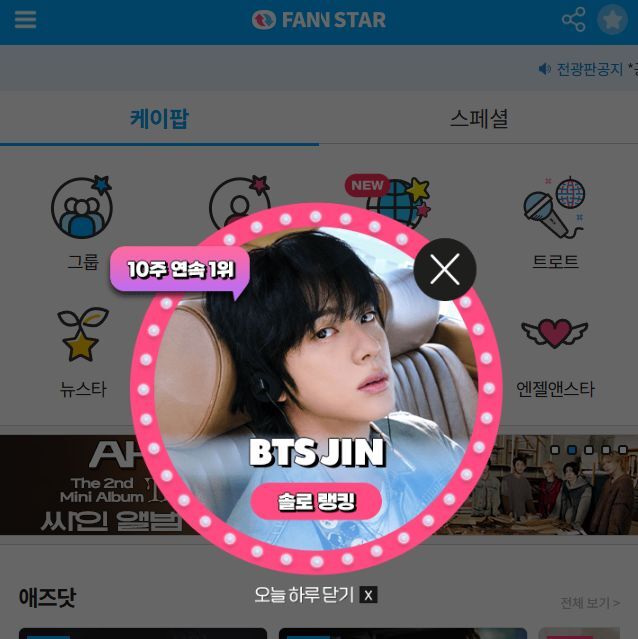
Task: Switch to the 케이팝 tab
Action: pos(159,119)
